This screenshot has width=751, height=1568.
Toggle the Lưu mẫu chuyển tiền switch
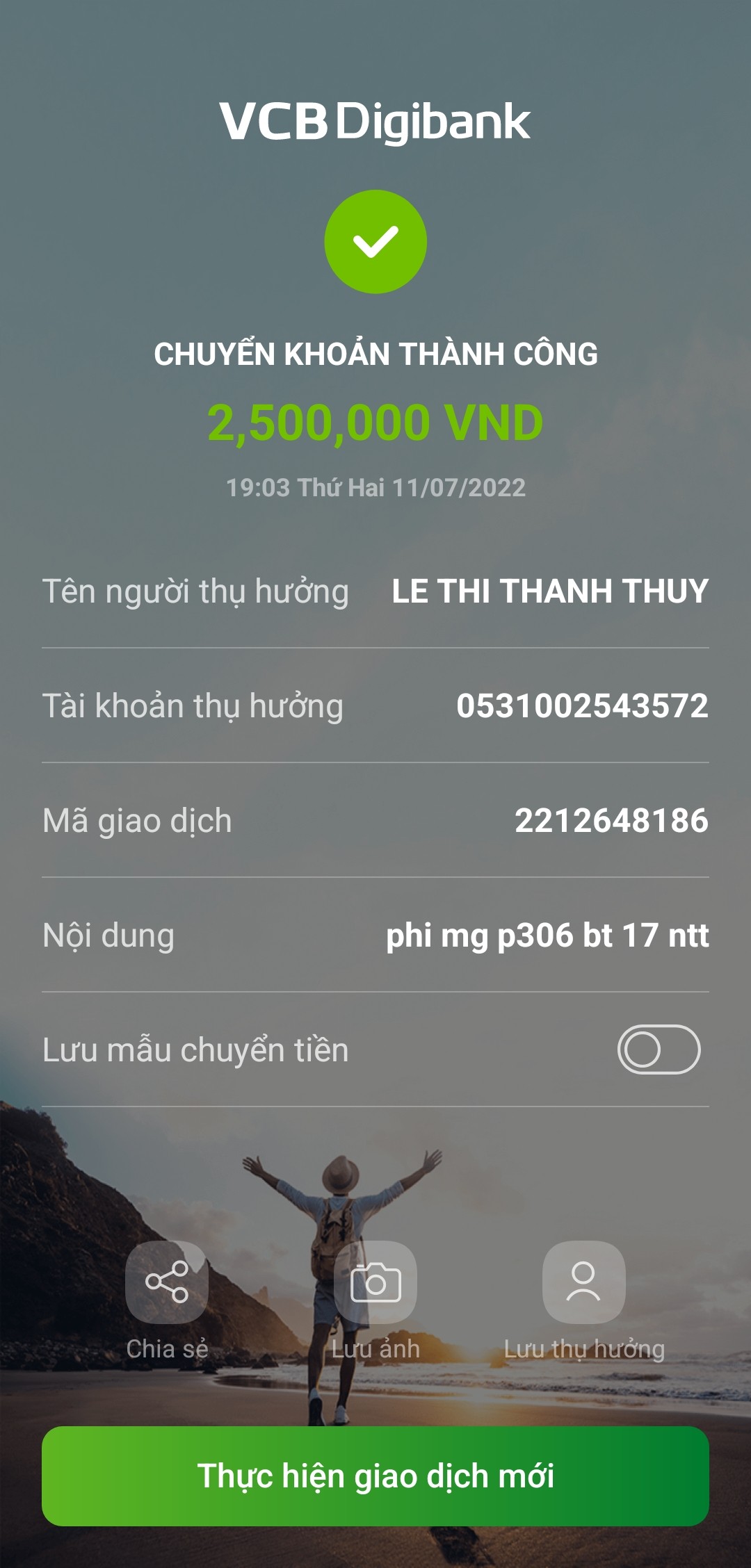coord(659,1050)
